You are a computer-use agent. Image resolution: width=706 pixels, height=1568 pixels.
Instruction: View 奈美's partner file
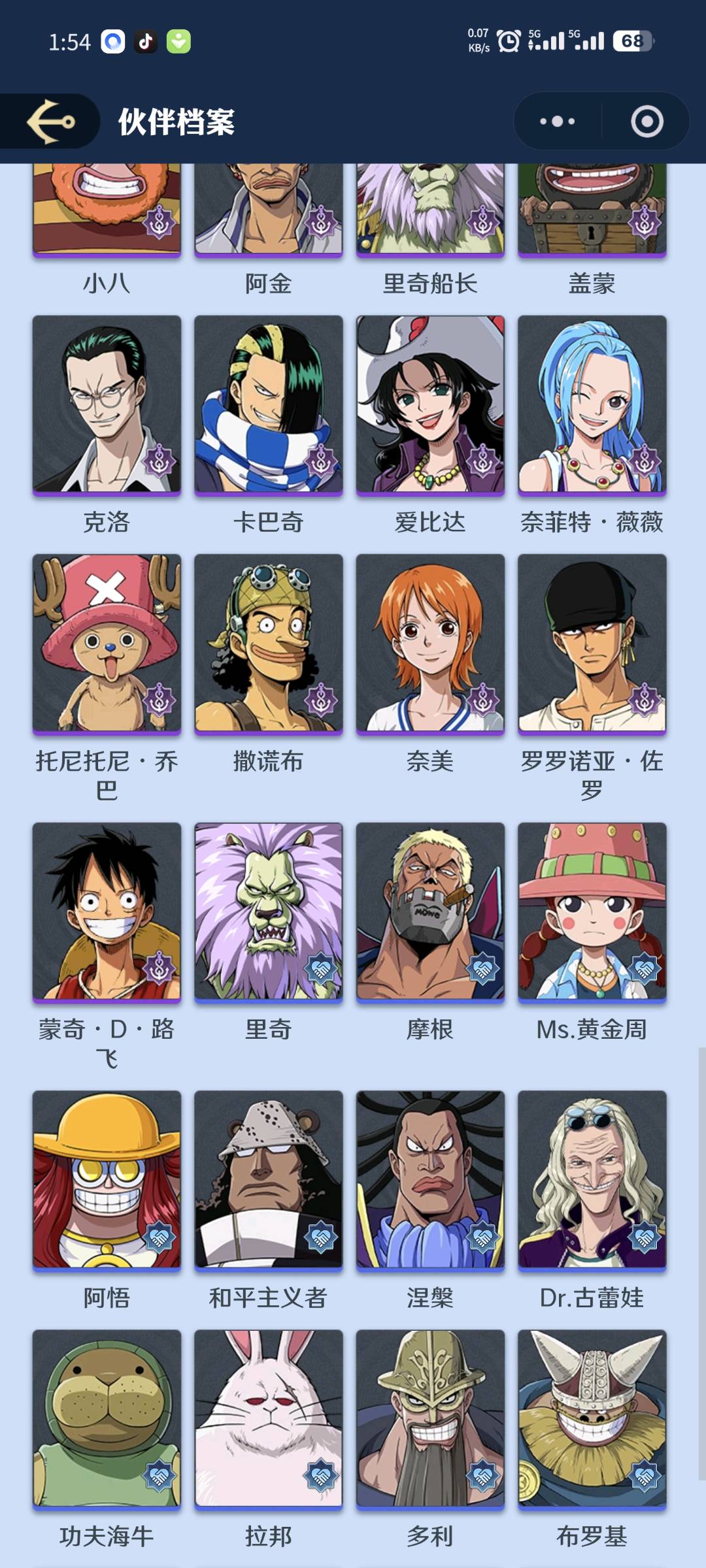430,643
